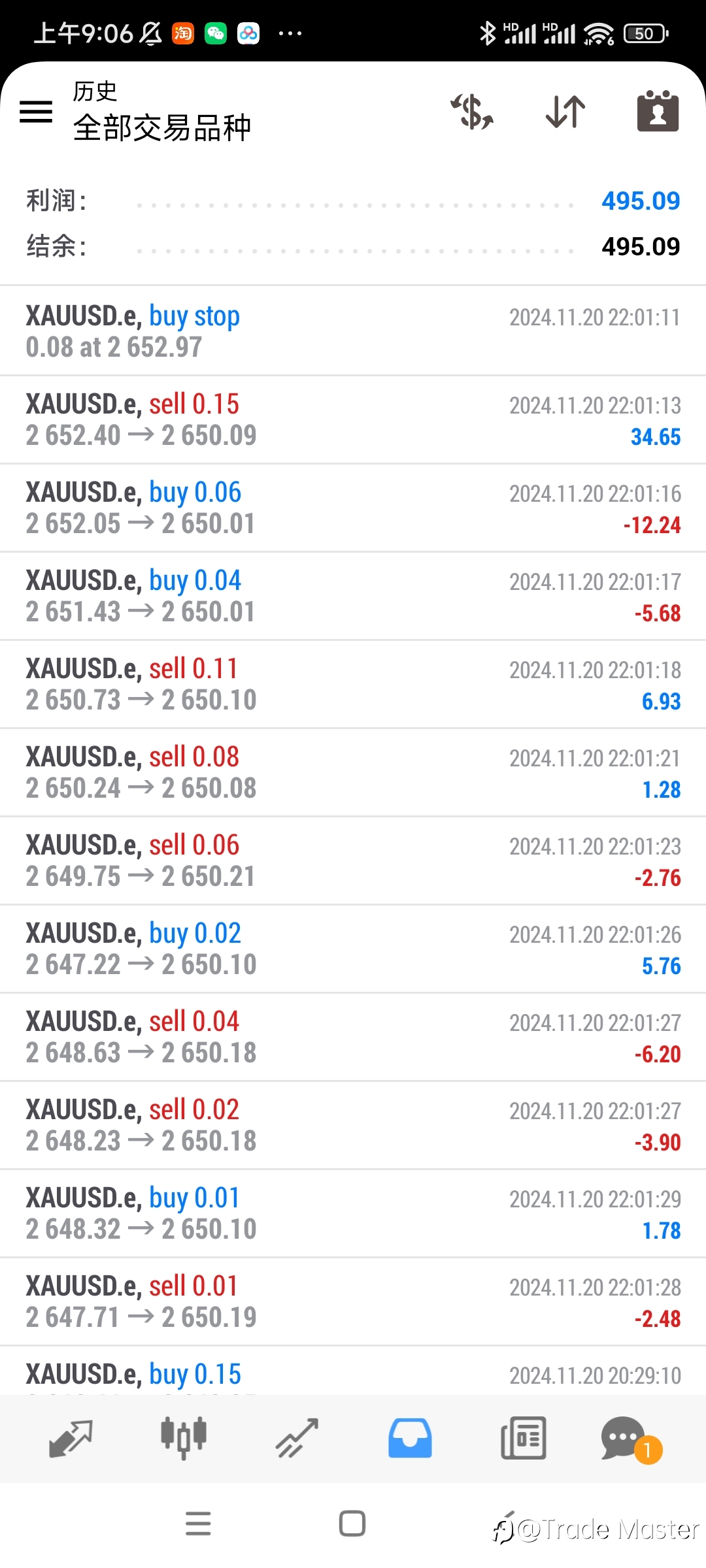Open the buy stop 0.08 order row
Viewport: 706px width, 1568px height.
coord(353,331)
